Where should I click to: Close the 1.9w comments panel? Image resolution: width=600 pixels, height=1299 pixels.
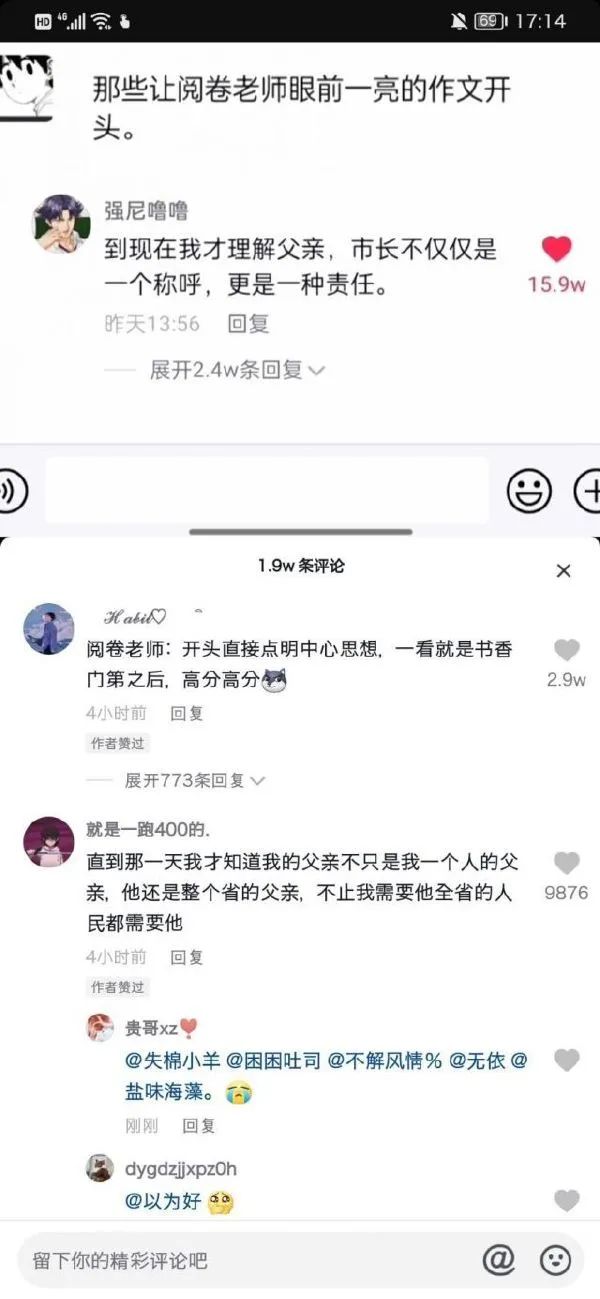pyautogui.click(x=563, y=571)
